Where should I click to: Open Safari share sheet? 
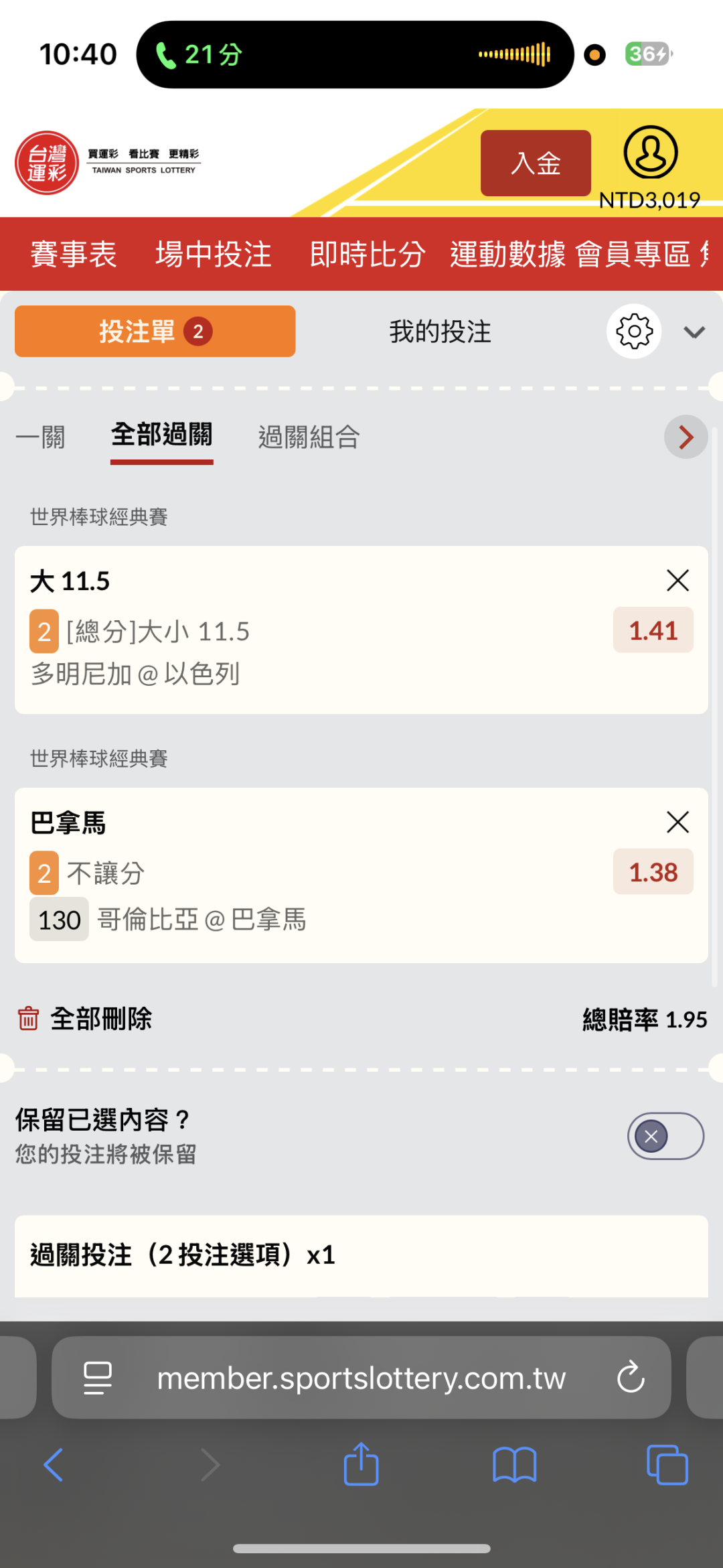click(x=361, y=1464)
